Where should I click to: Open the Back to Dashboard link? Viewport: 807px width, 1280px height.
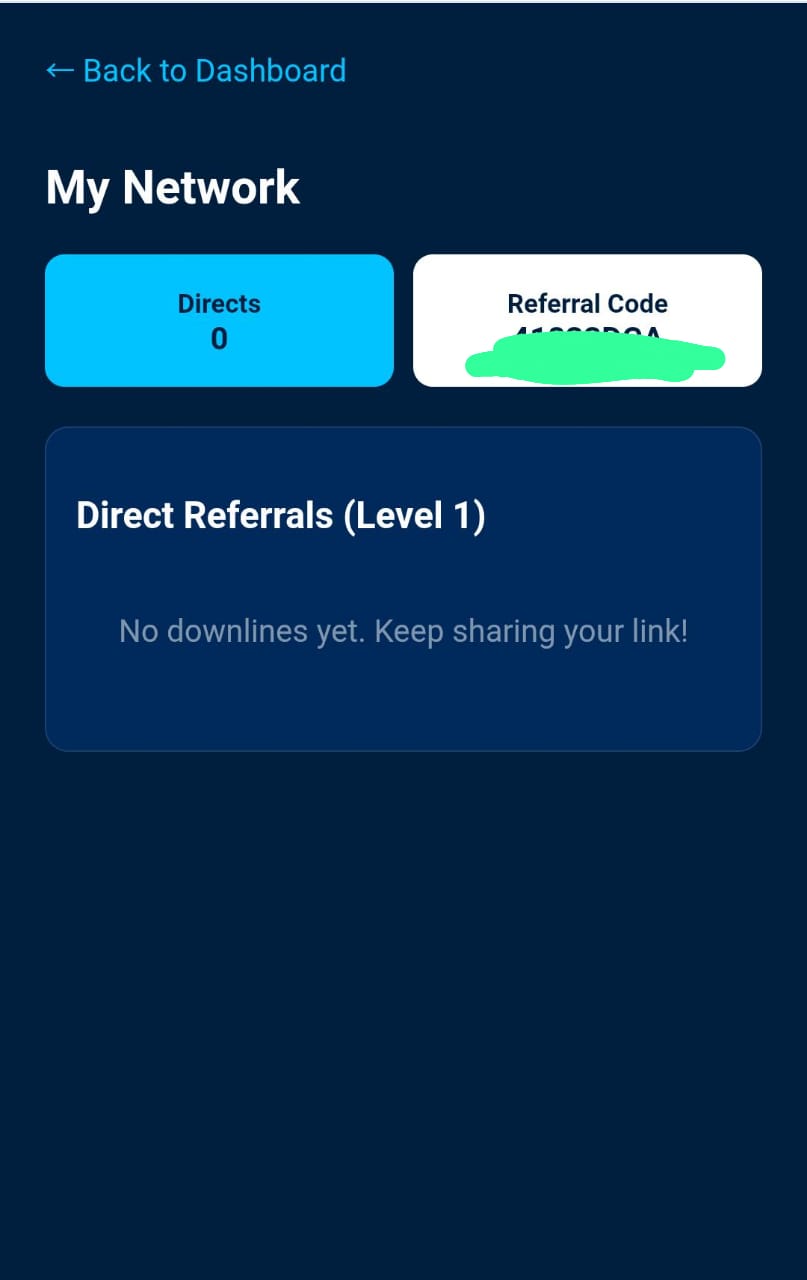pos(215,70)
